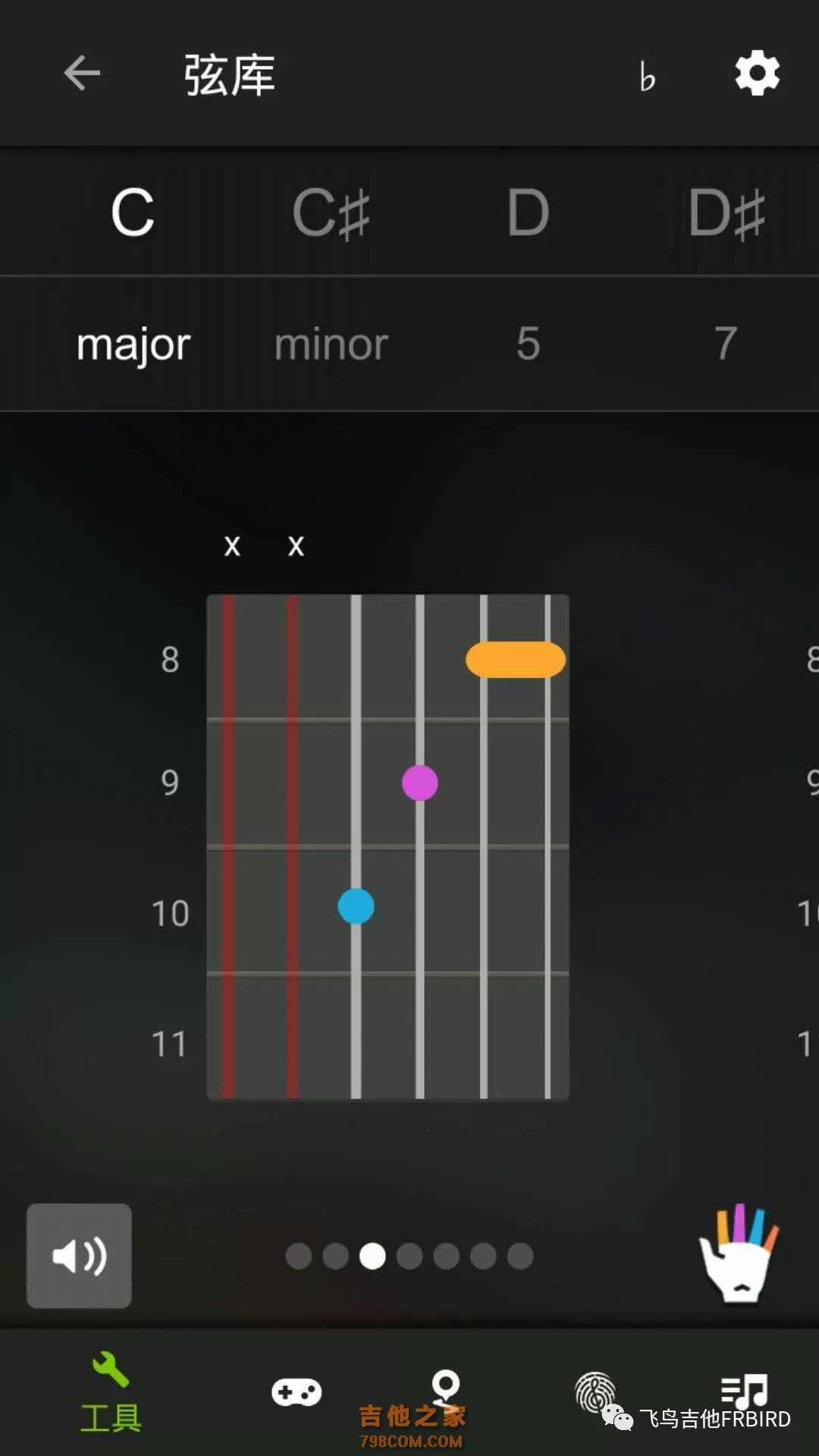Switch notation to flats

647,77
